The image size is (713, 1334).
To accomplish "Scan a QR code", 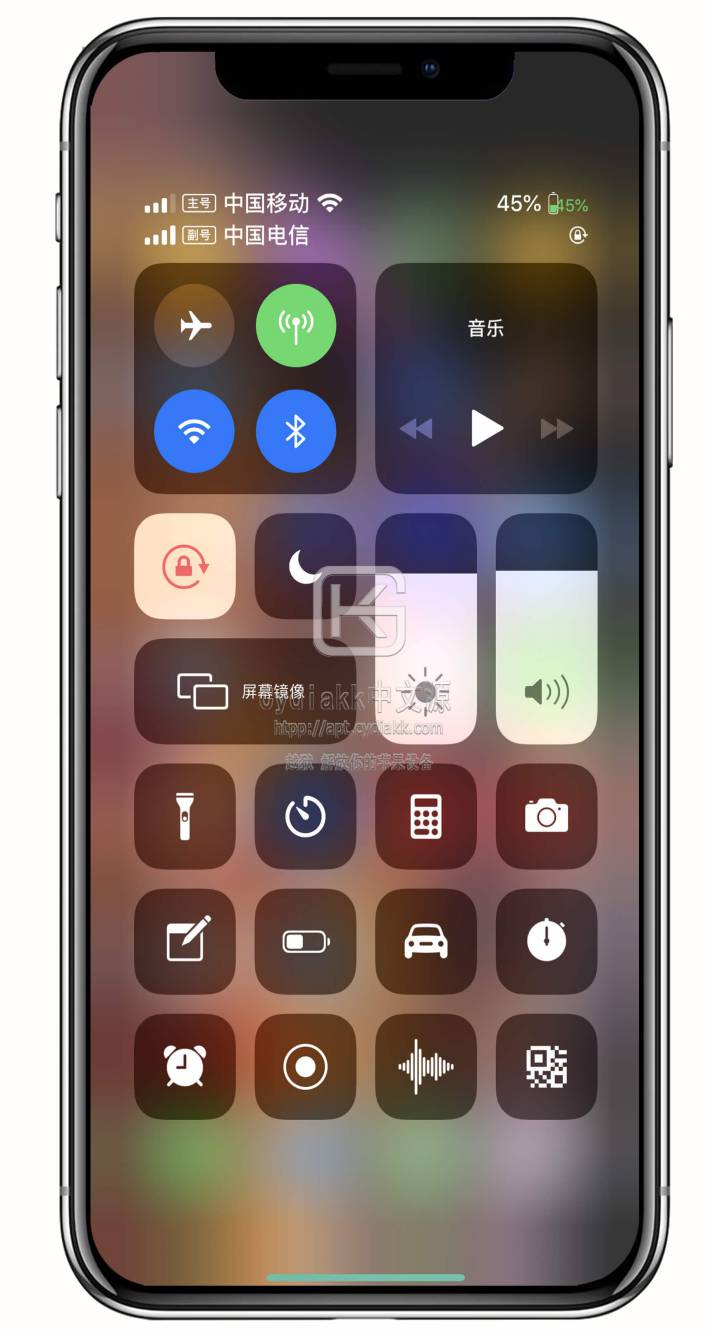I will [x=546, y=1066].
